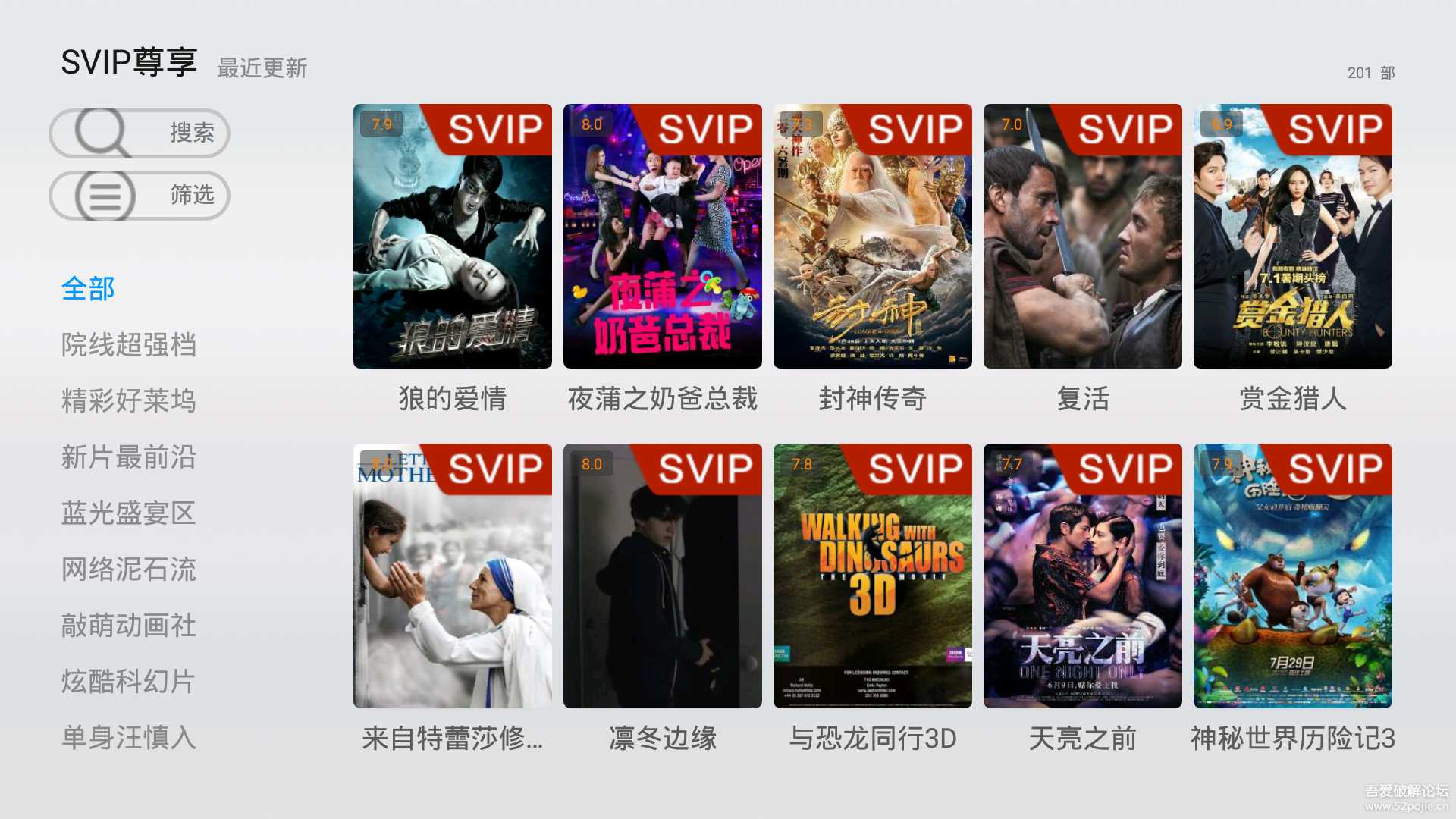The width and height of the screenshot is (1456, 819).
Task: Open the movie 与恐龙同行3D
Action: tap(873, 576)
